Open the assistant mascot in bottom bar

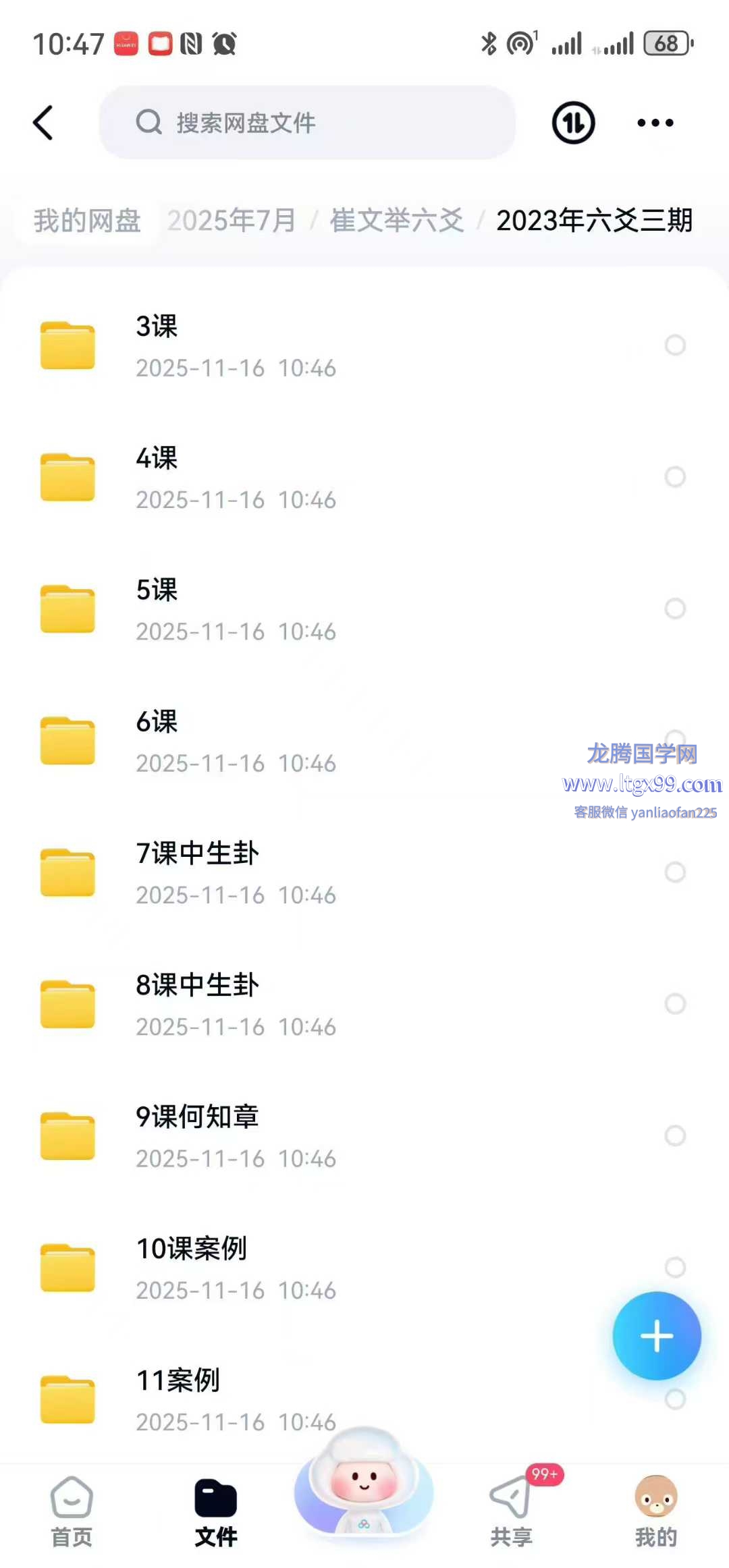364,1484
